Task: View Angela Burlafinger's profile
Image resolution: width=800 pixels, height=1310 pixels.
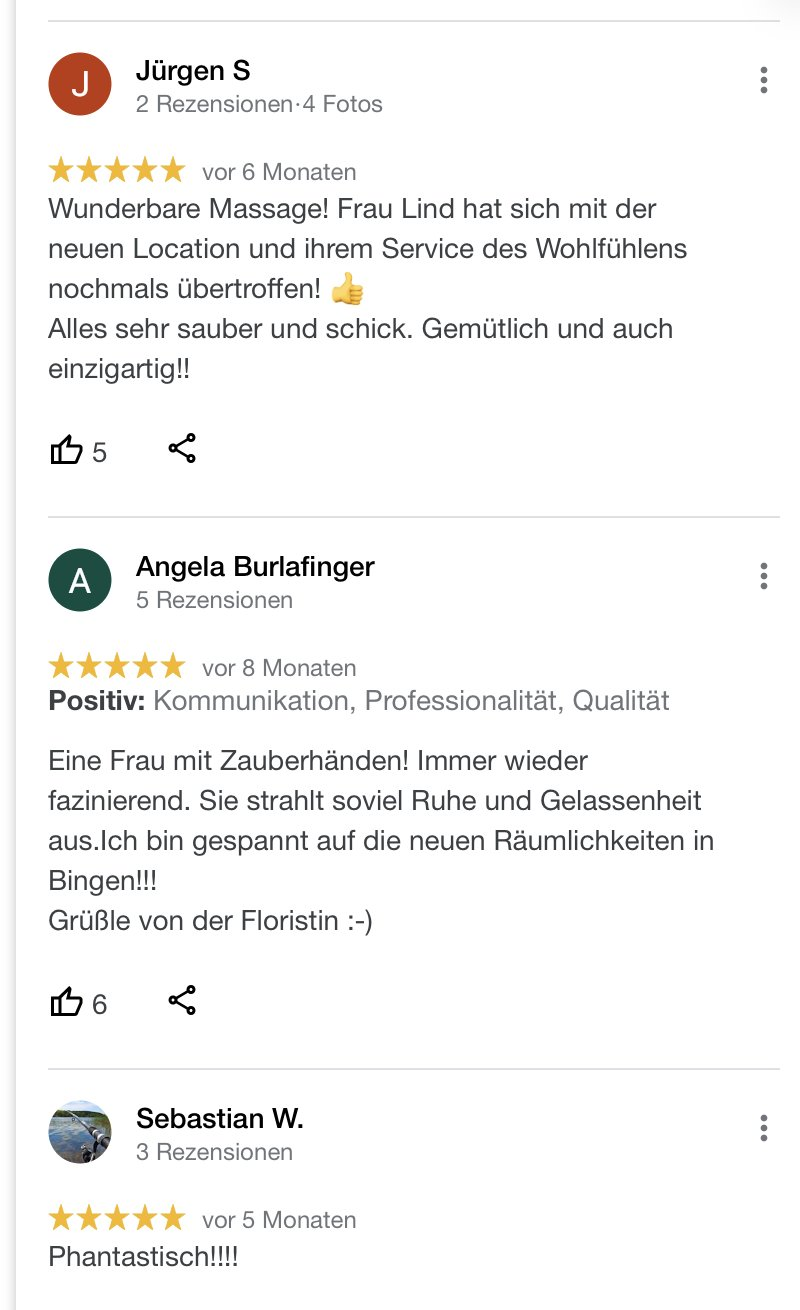Action: pyautogui.click(x=254, y=567)
